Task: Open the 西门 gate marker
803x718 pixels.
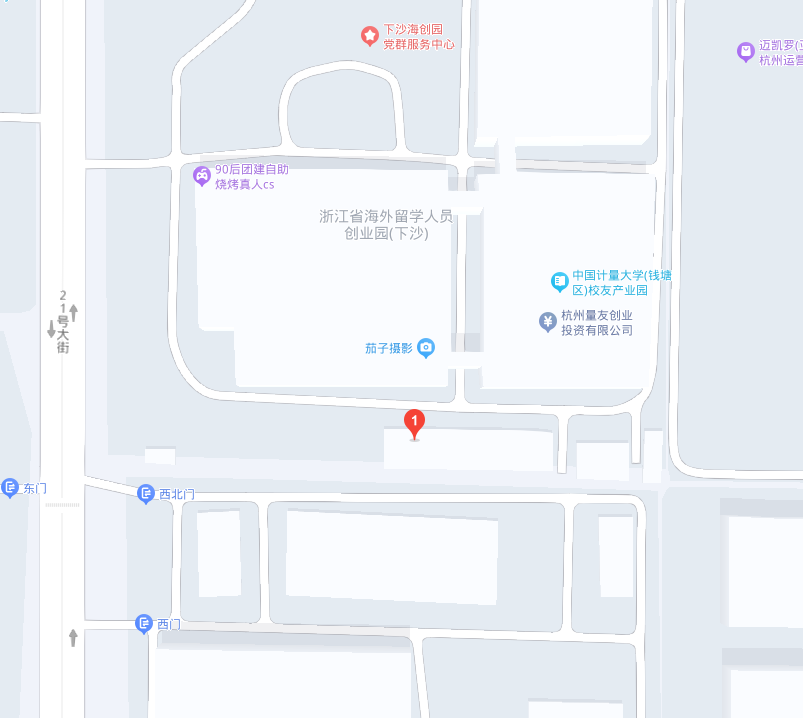Action: pos(144,623)
